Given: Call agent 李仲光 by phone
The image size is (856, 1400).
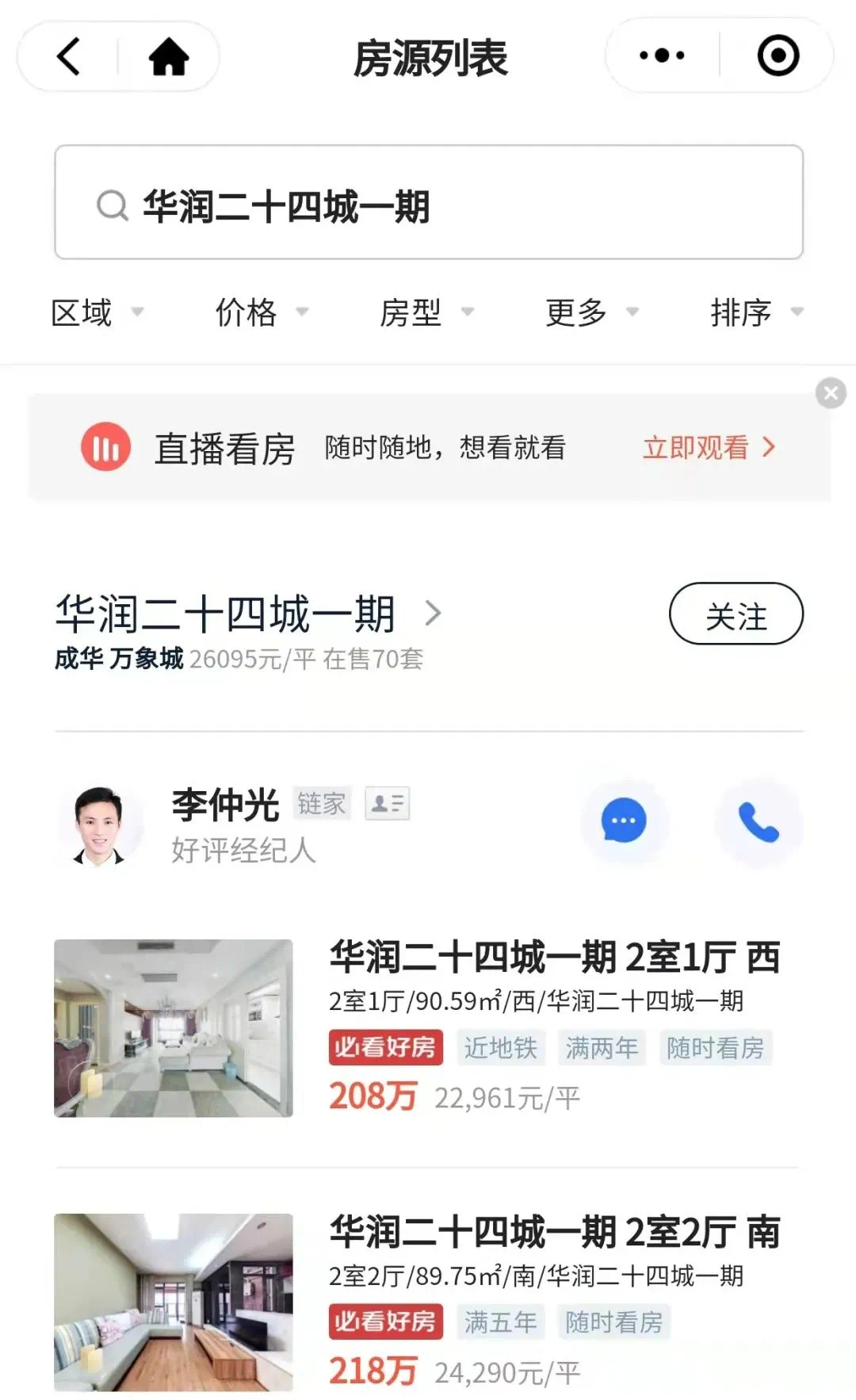Looking at the screenshot, I should [x=759, y=822].
